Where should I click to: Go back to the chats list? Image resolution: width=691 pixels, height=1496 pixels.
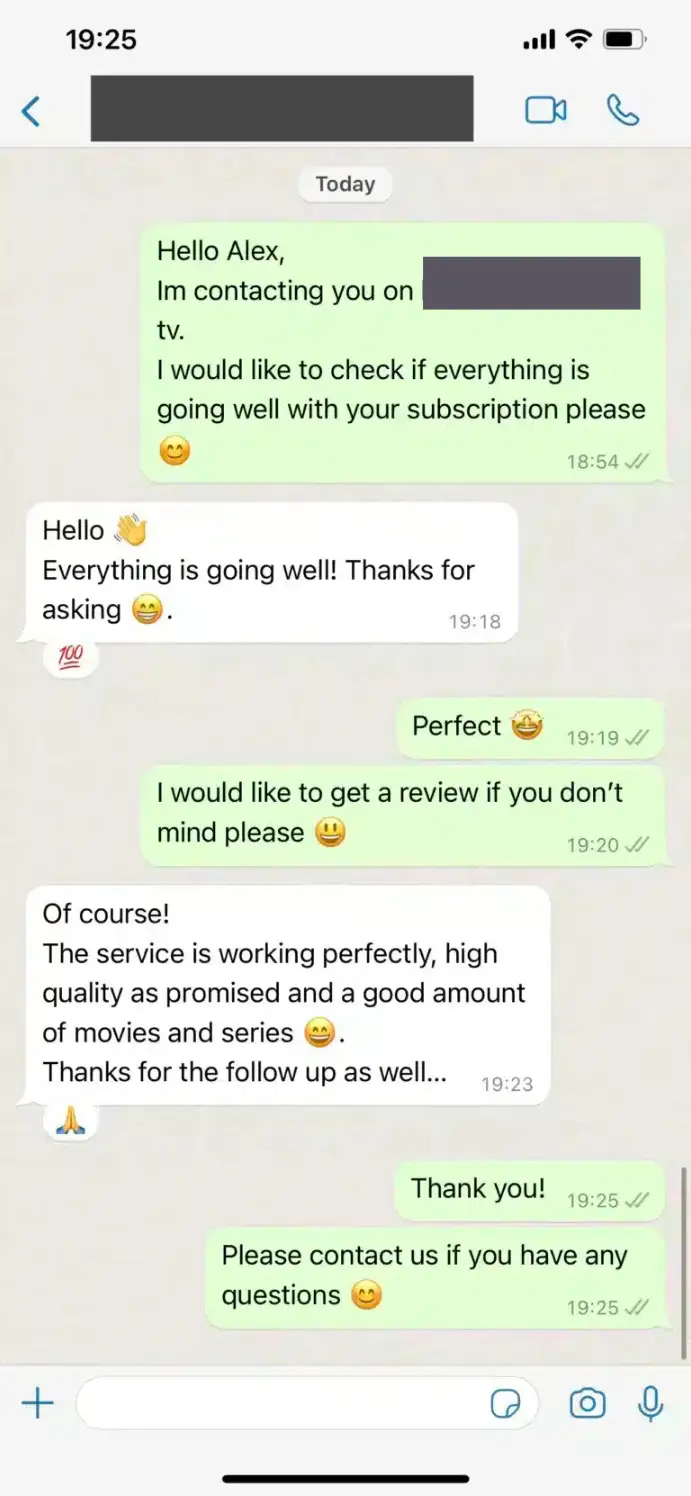tap(31, 110)
